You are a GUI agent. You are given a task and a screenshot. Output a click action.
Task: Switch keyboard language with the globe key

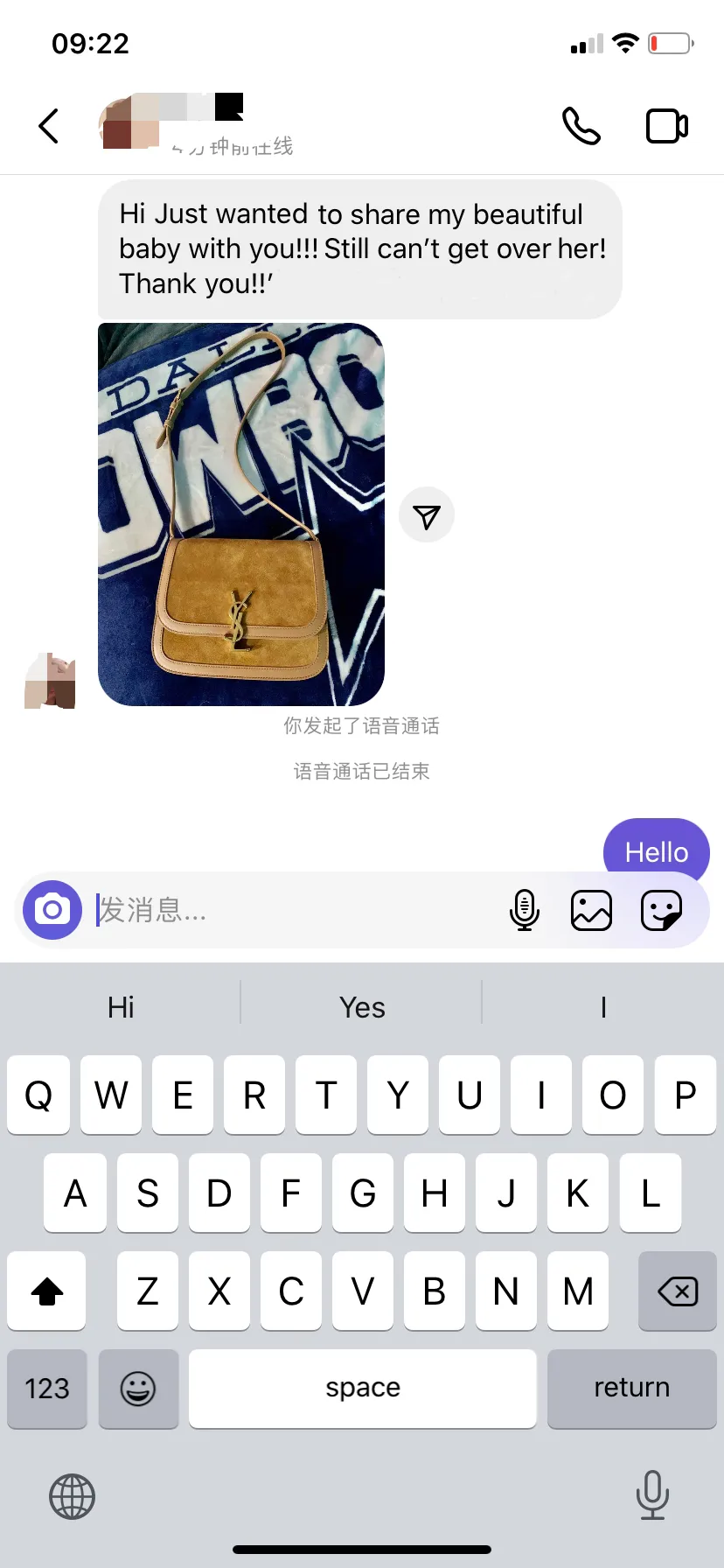pyautogui.click(x=72, y=1496)
